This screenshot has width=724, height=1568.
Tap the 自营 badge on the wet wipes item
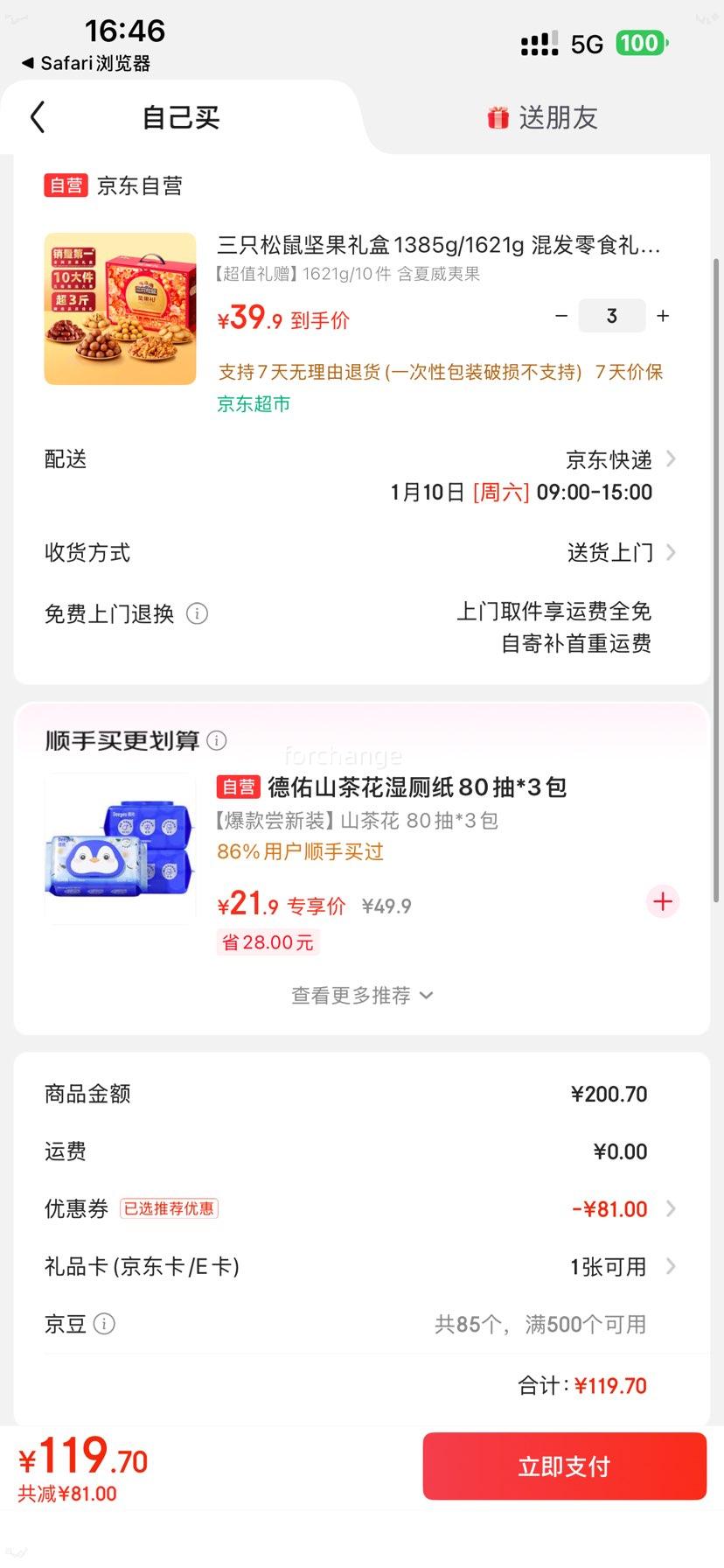click(237, 787)
